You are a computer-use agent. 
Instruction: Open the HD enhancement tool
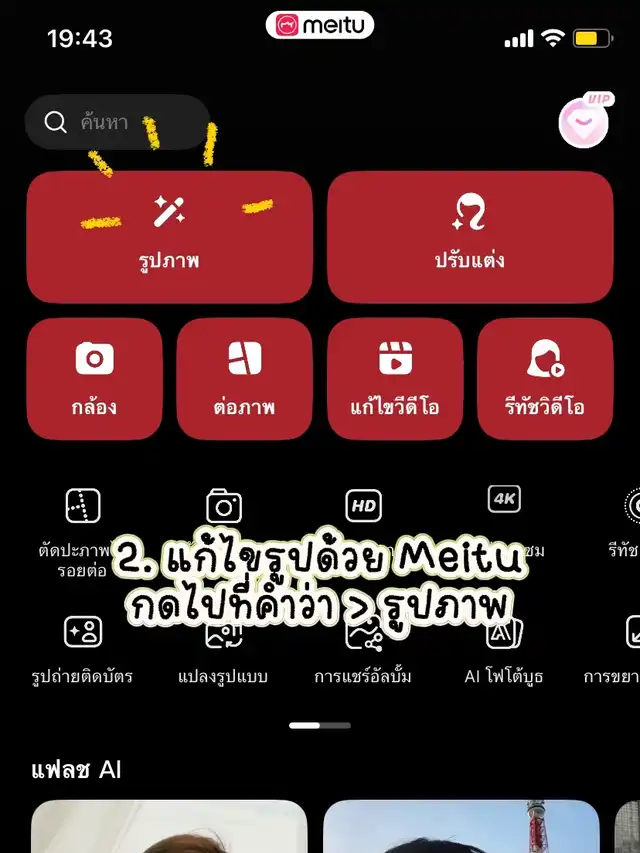[x=364, y=506]
